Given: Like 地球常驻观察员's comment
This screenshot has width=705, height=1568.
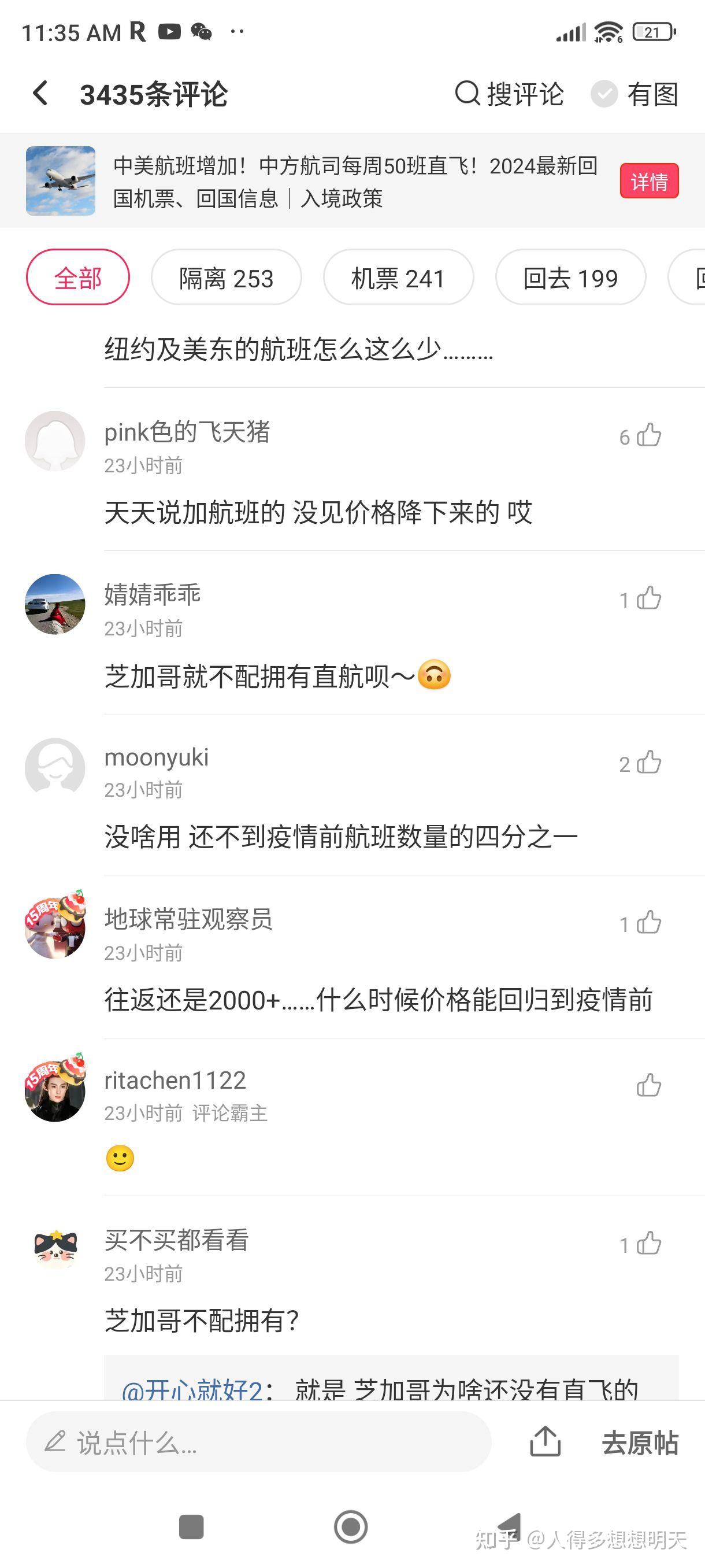Looking at the screenshot, I should point(648,923).
